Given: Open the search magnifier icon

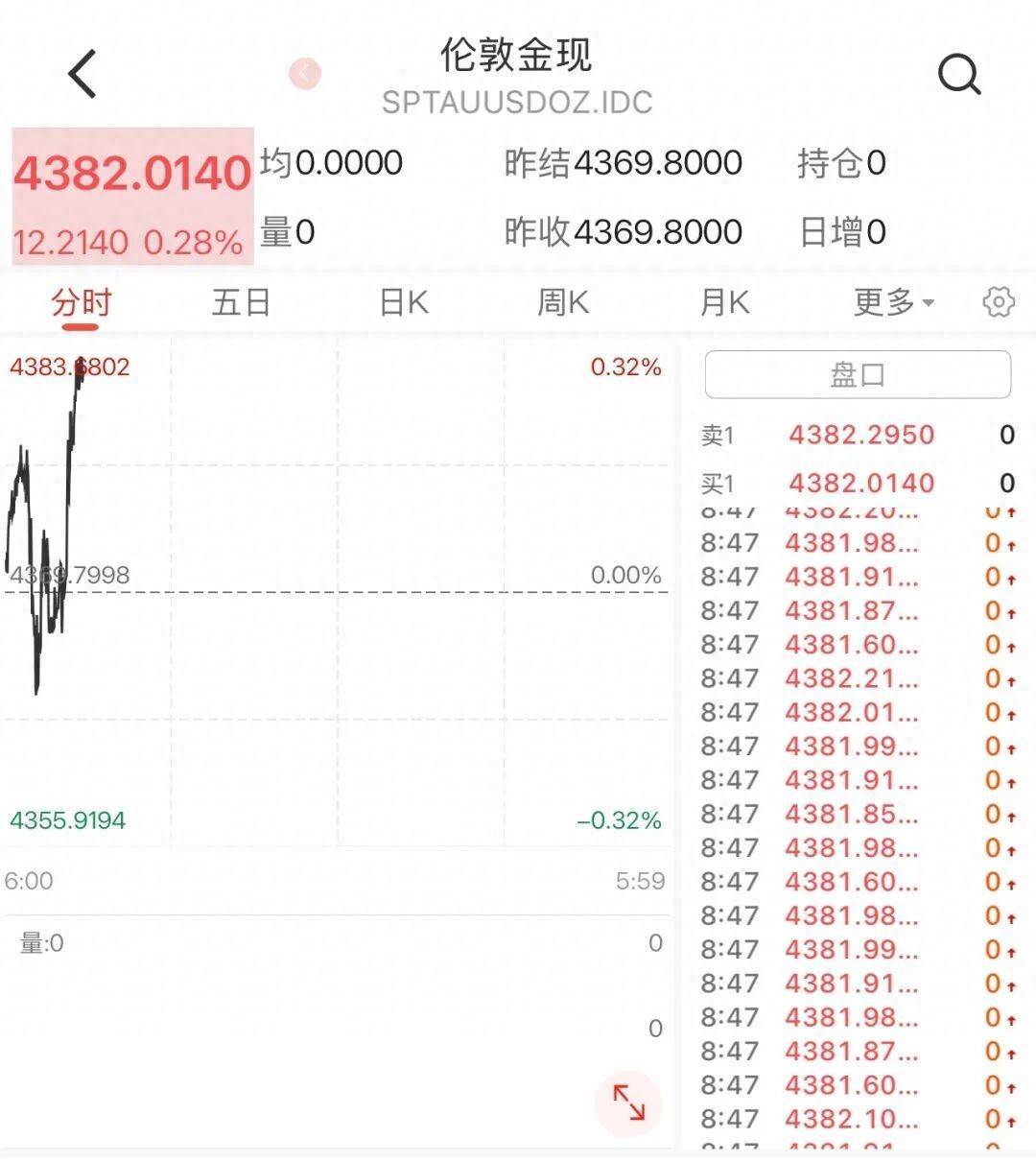Looking at the screenshot, I should [959, 74].
